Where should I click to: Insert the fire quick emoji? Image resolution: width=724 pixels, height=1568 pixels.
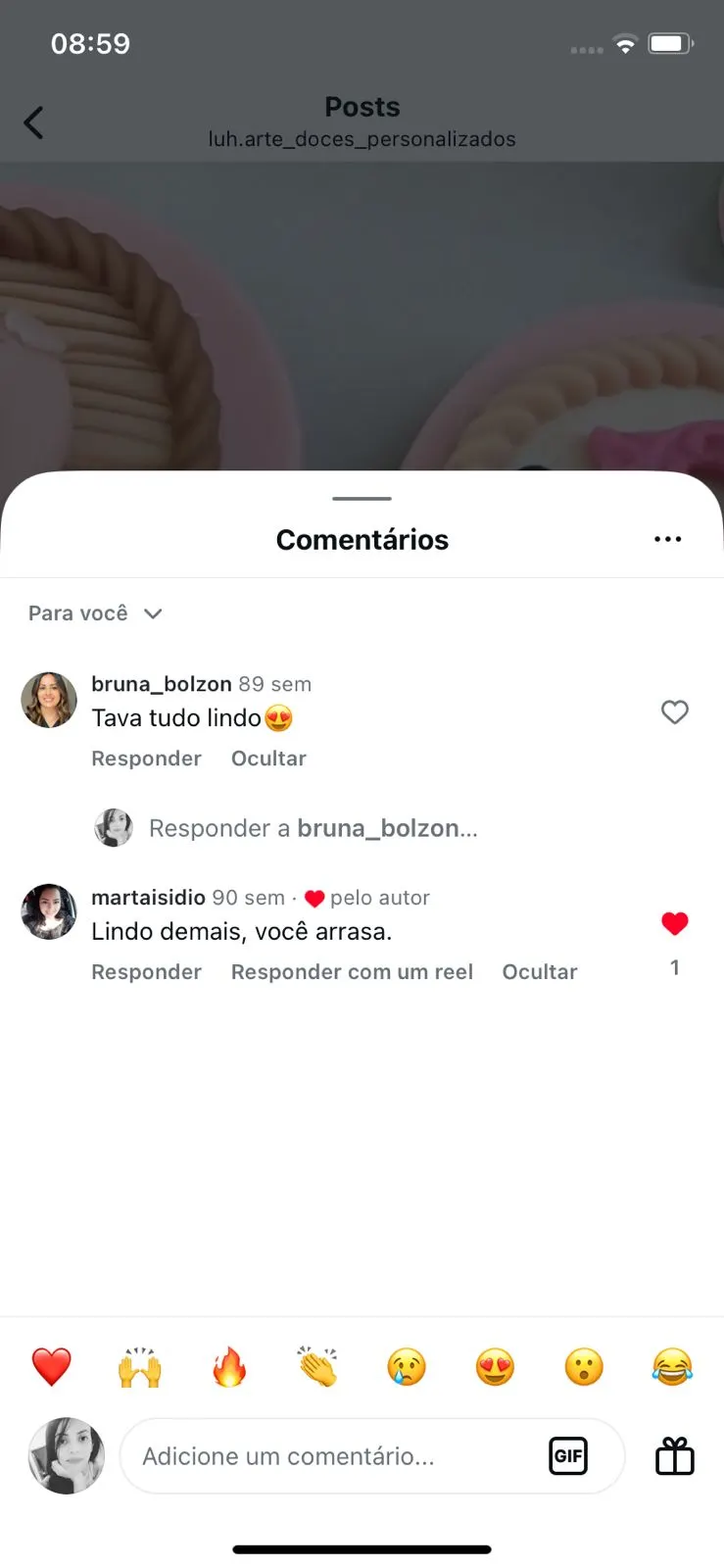click(x=229, y=1366)
